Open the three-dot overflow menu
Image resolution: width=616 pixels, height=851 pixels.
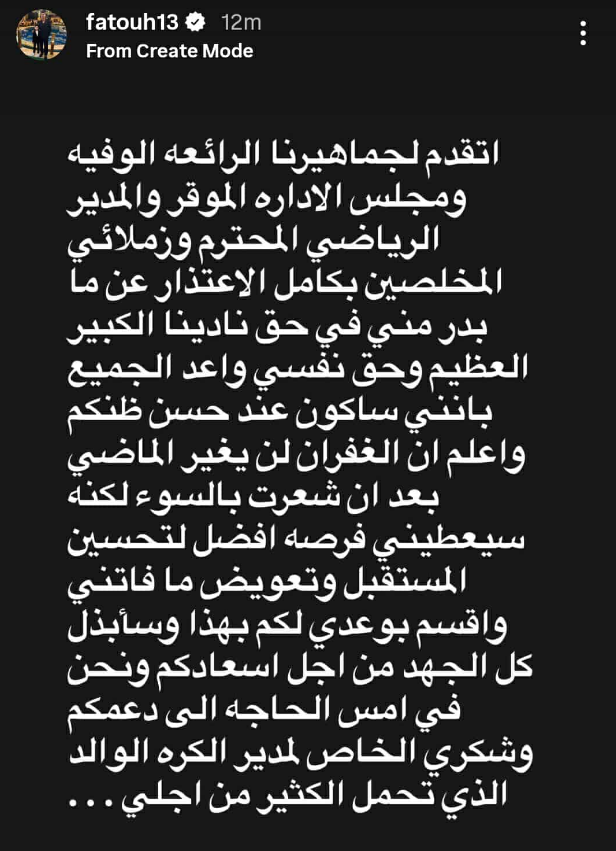tap(584, 36)
